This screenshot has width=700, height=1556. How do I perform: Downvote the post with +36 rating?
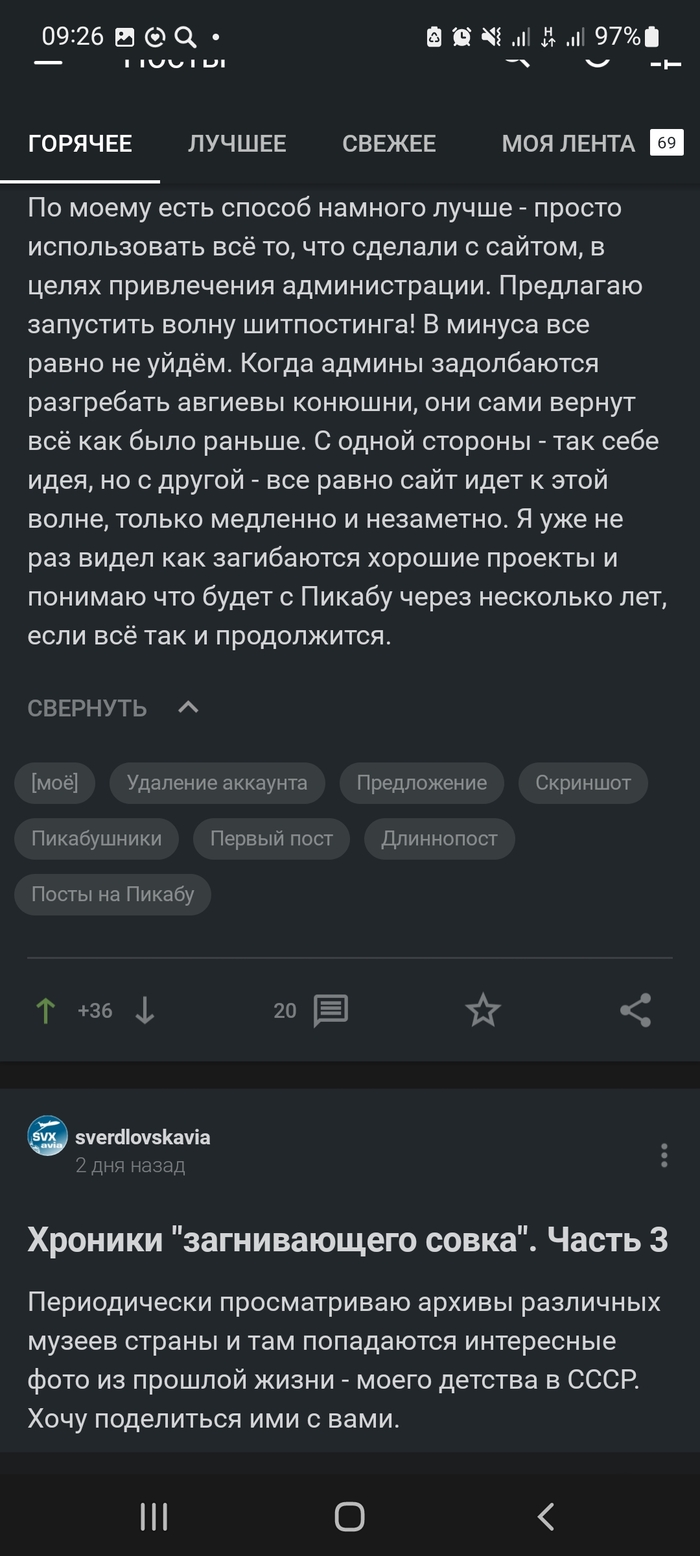[145, 1011]
